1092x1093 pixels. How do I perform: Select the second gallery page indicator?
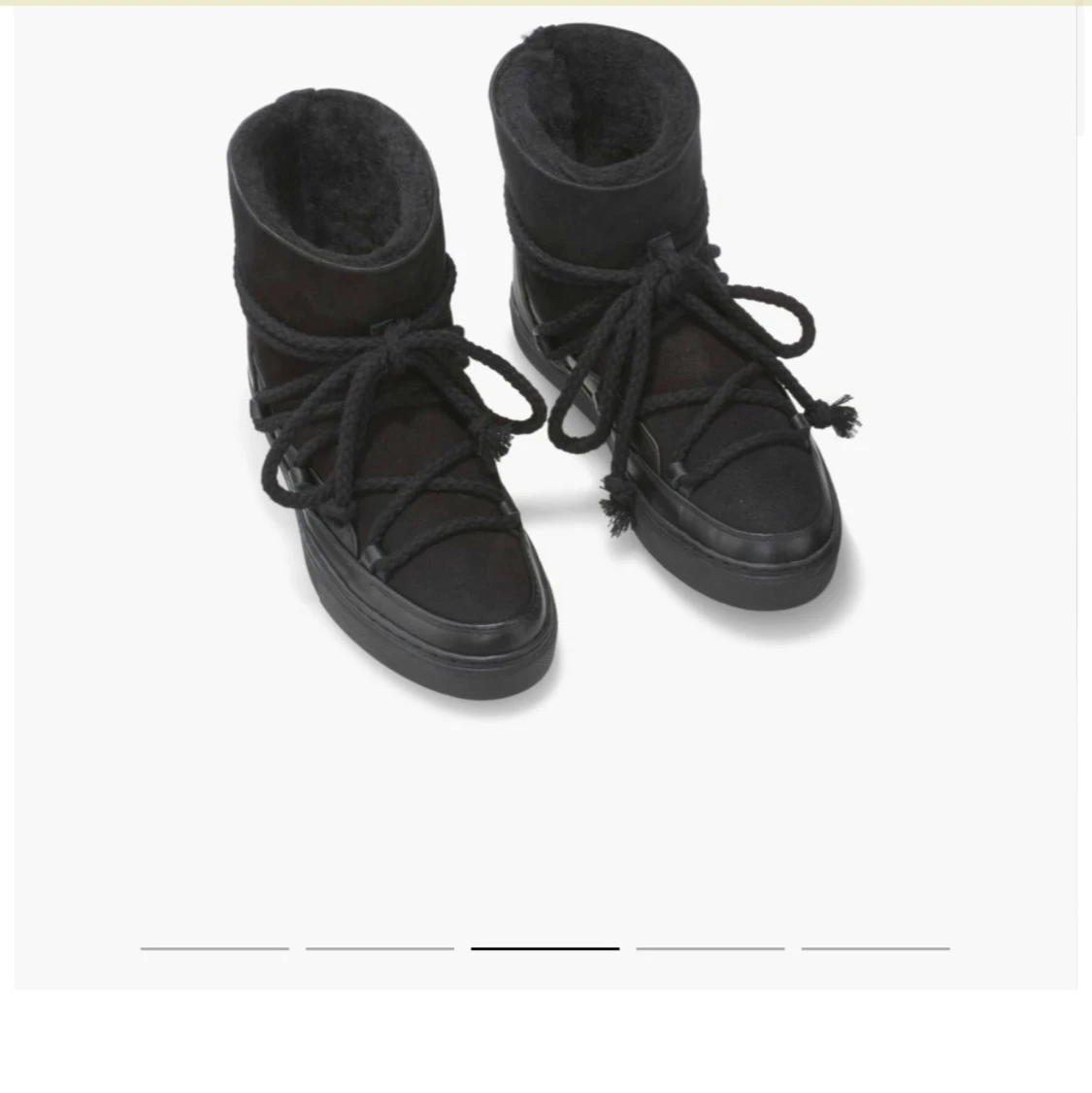point(380,948)
